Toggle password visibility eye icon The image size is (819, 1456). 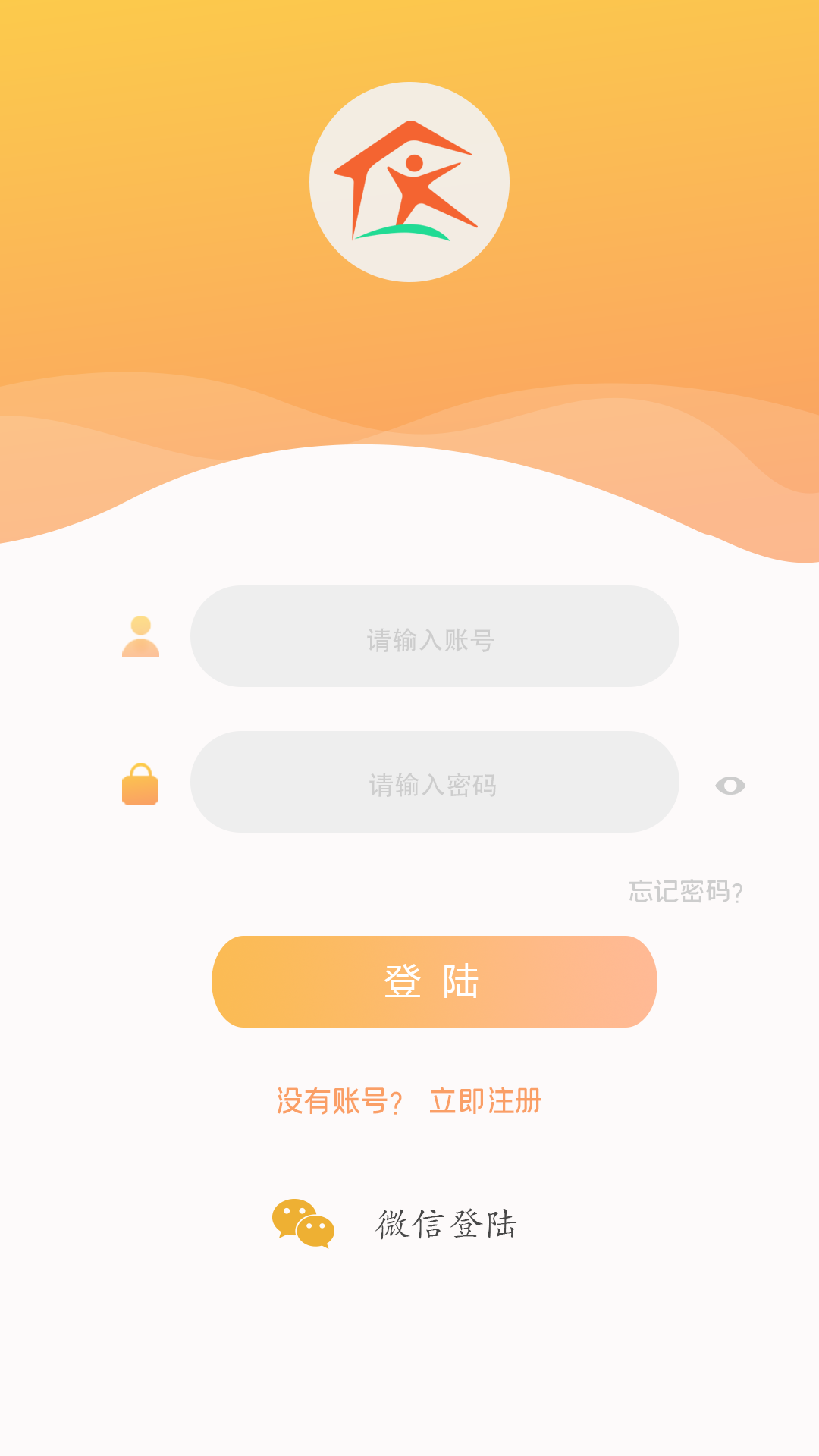click(730, 786)
